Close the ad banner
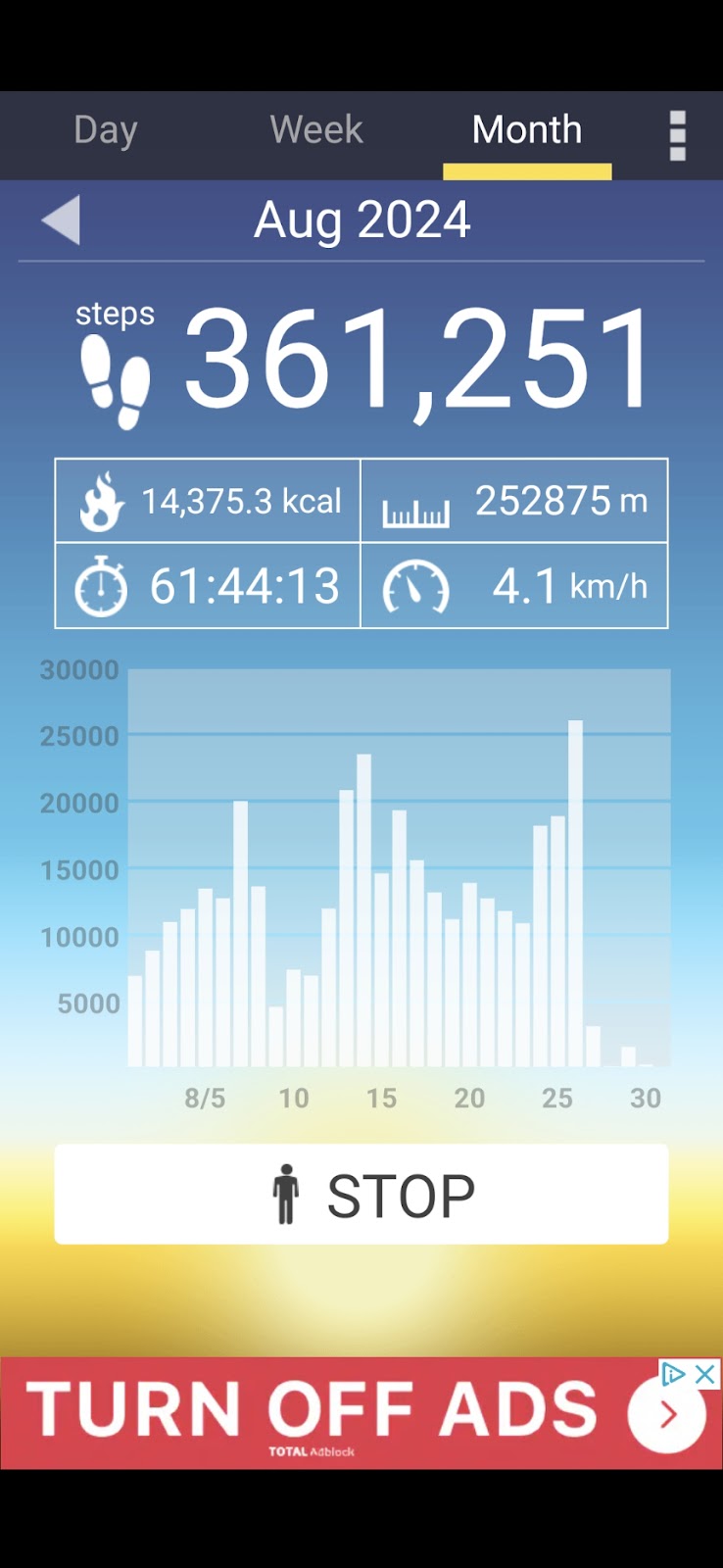 point(705,1374)
